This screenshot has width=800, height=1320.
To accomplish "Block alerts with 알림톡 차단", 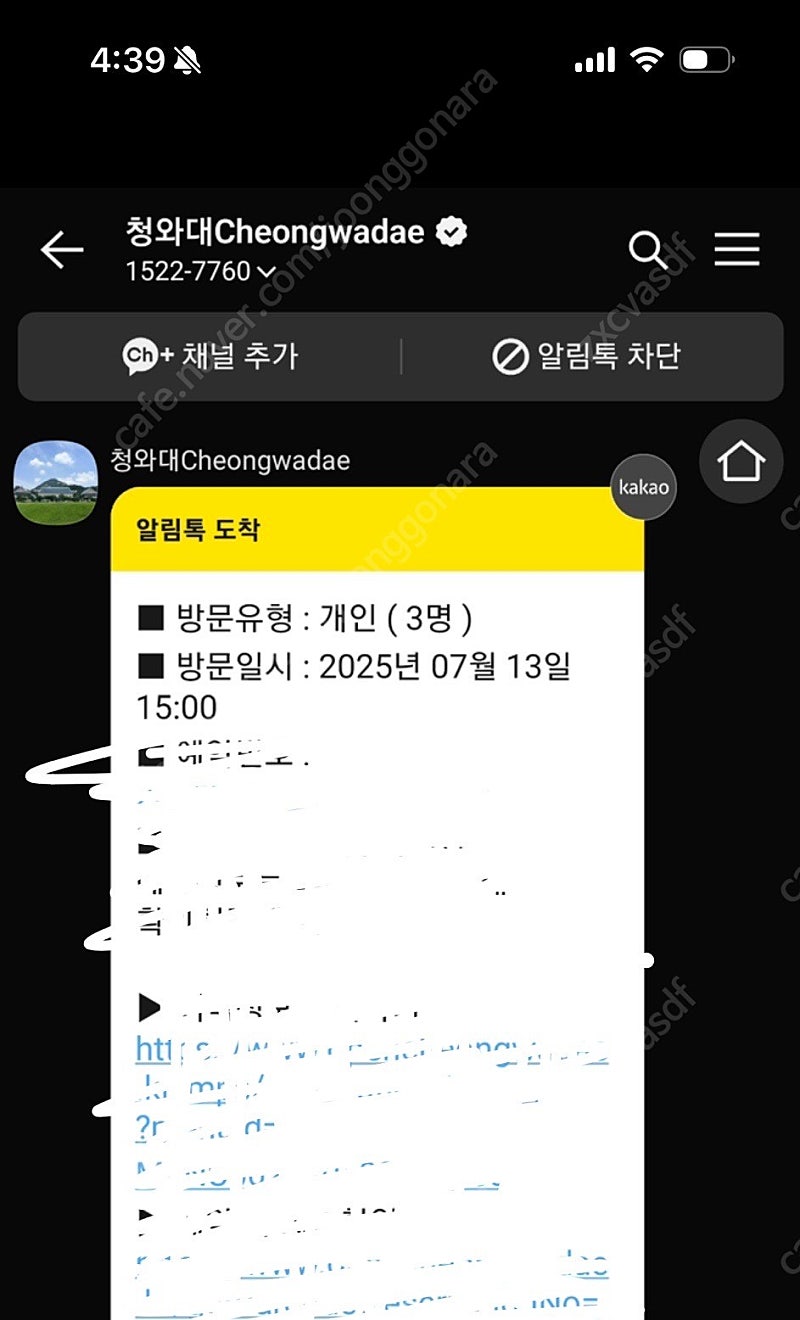I will point(586,356).
